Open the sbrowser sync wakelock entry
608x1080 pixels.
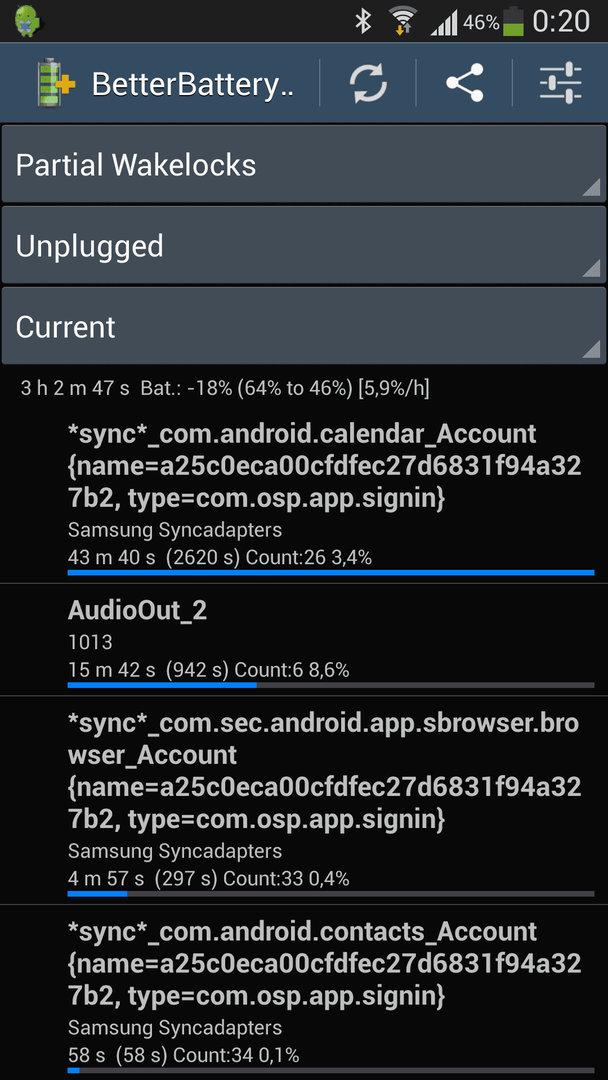pyautogui.click(x=304, y=800)
